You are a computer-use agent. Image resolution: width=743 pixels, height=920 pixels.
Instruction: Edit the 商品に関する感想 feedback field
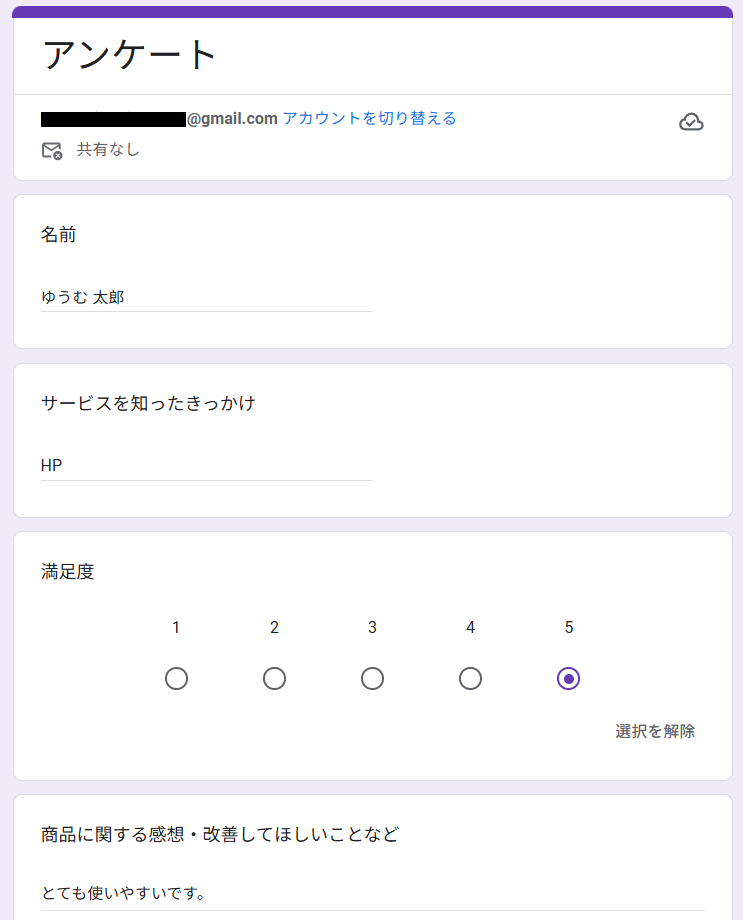372,893
